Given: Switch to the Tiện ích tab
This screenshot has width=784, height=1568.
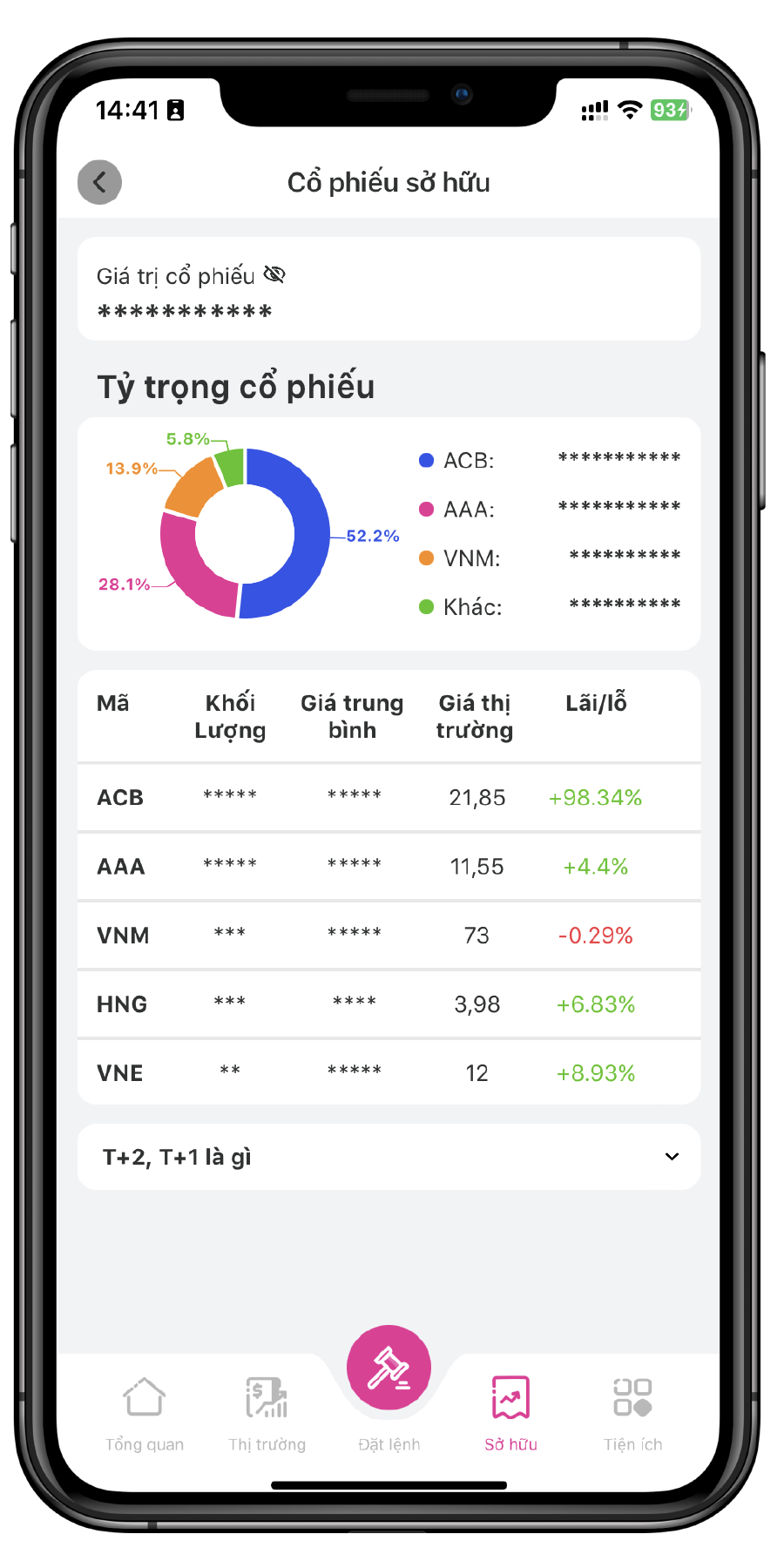Looking at the screenshot, I should tap(632, 1413).
